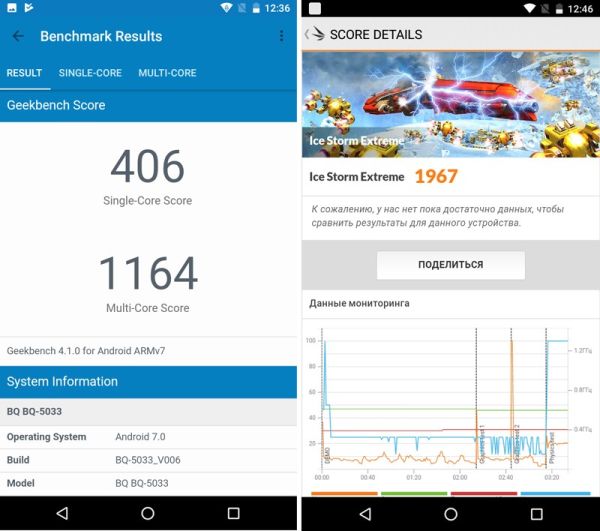This screenshot has height=531, width=600.
Task: Switch to the SINGLE-CORE tab
Action: 90,73
